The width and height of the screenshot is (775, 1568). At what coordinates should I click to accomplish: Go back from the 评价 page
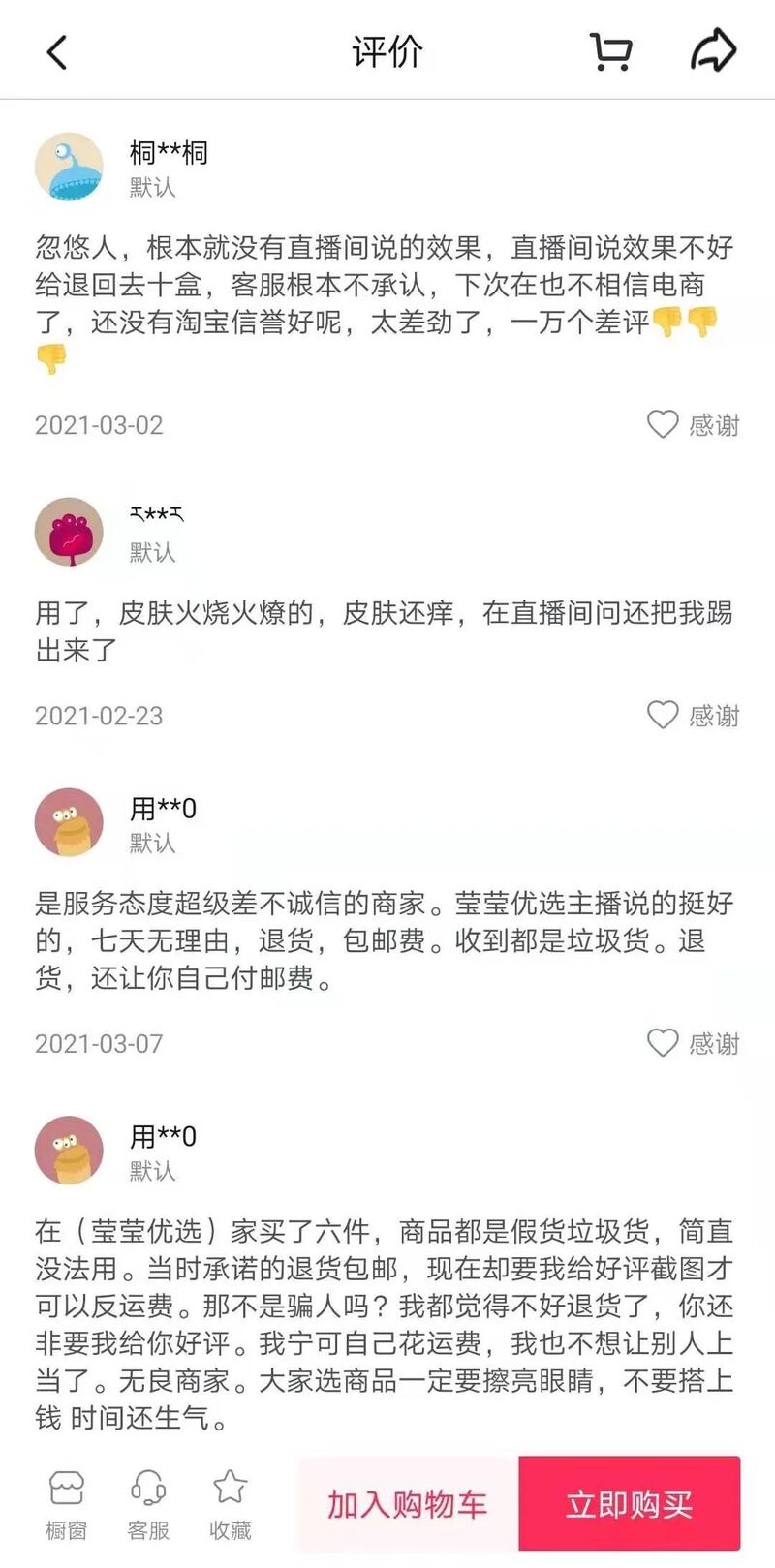[x=57, y=52]
